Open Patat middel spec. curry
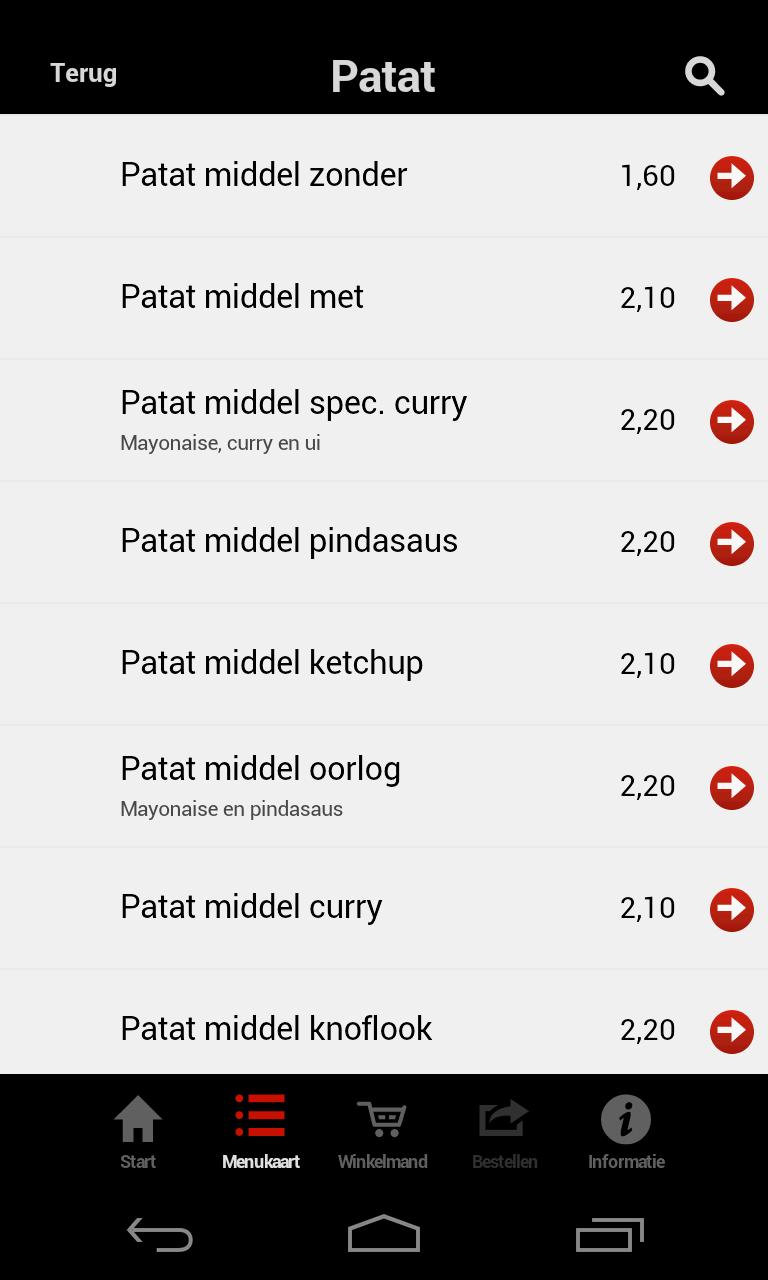 tap(384, 420)
